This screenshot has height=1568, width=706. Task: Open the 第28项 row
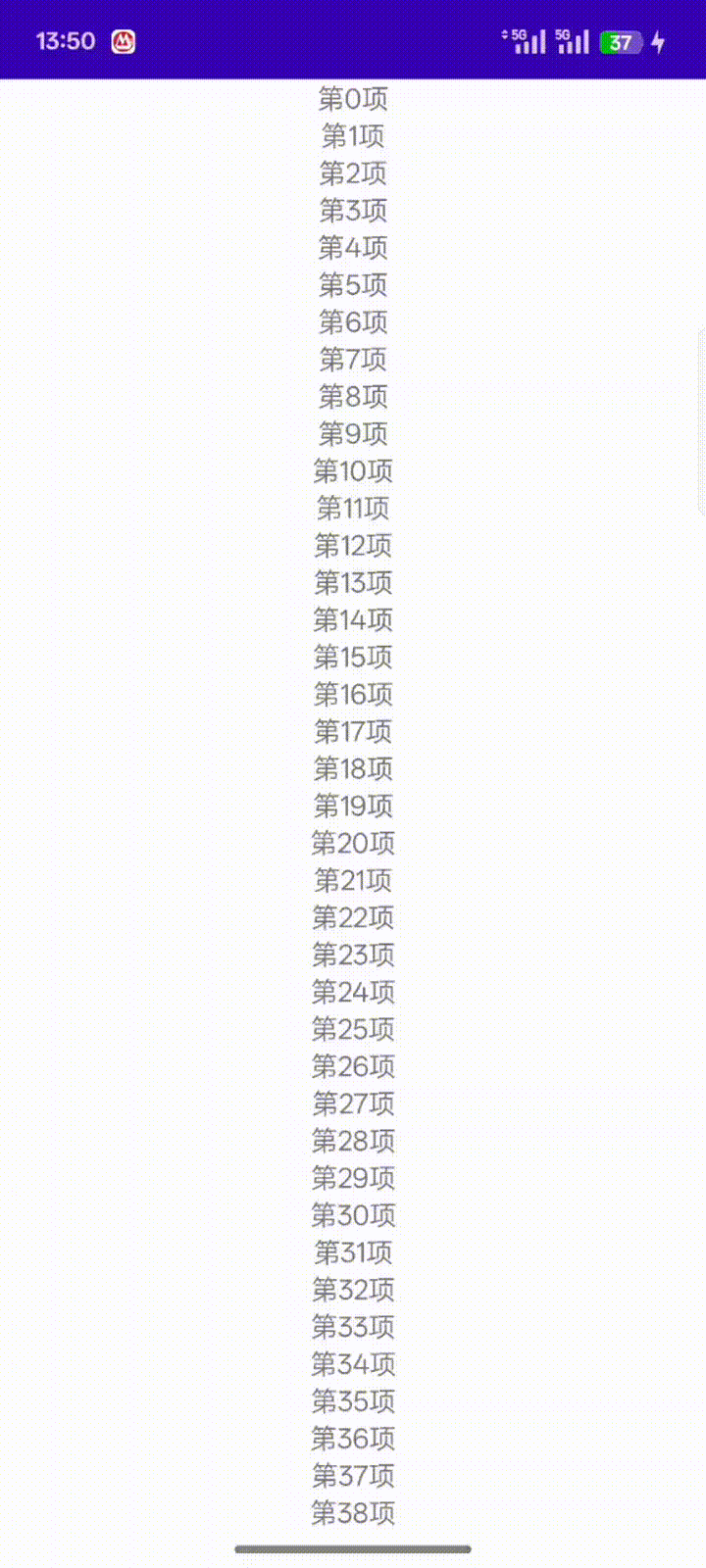[353, 1142]
